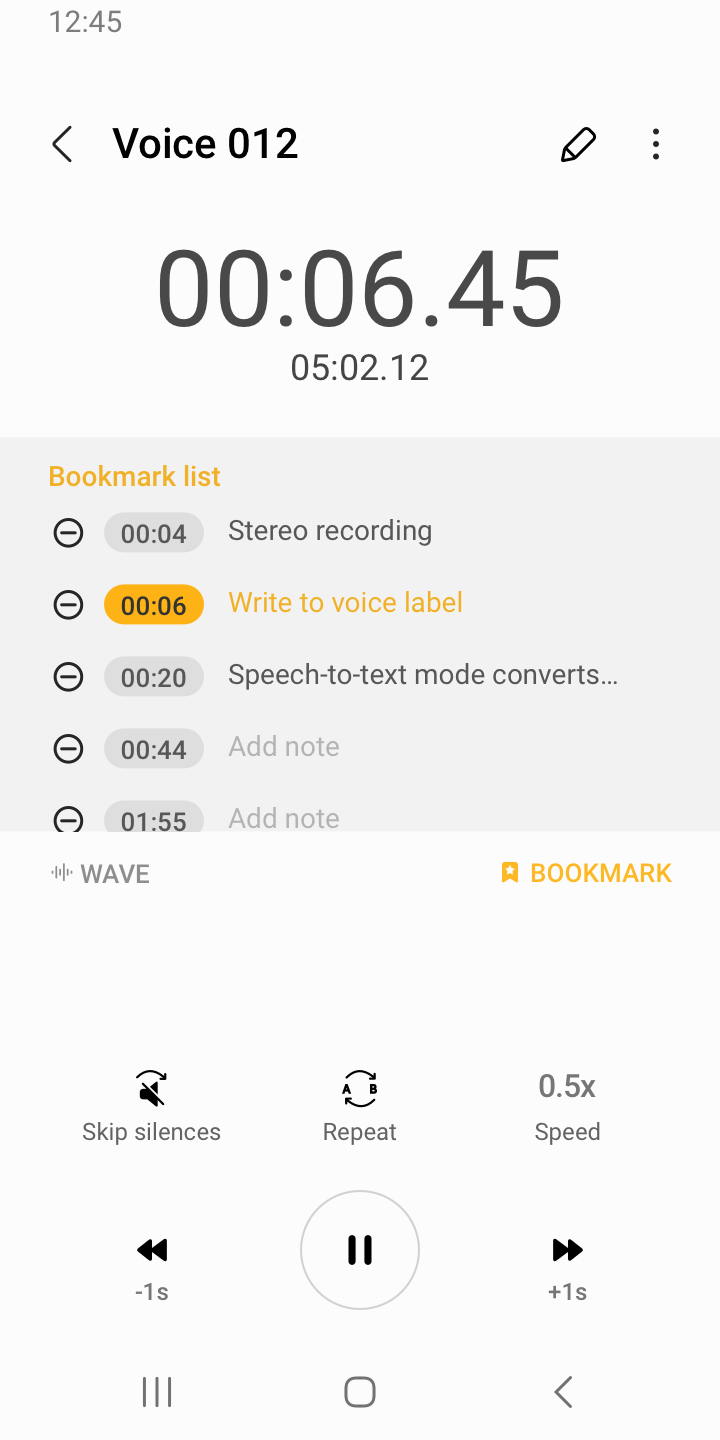This screenshot has height=1440, width=720.
Task: Change the 0.5x playback Speed
Action: (567, 1105)
